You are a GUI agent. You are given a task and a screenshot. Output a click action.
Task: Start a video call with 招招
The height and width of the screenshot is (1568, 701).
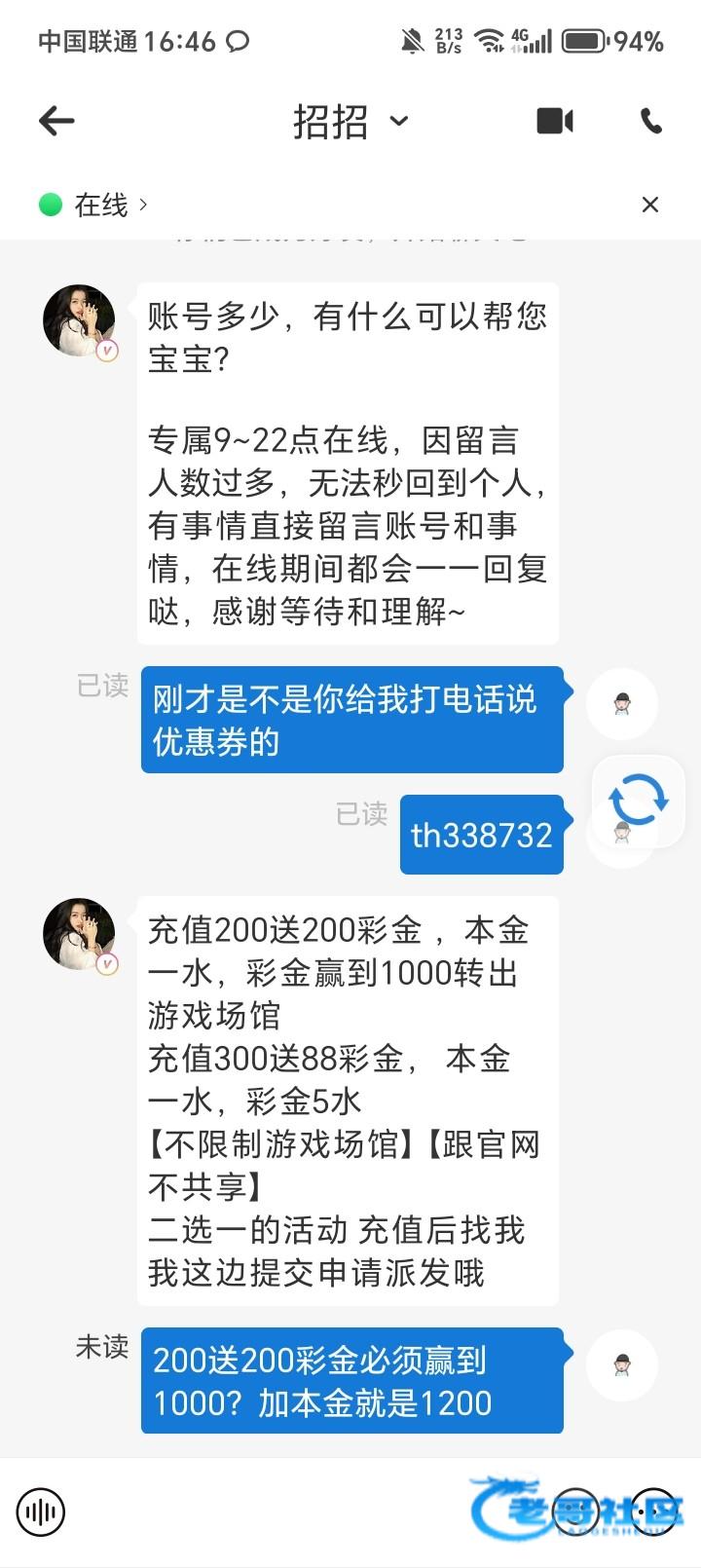555,121
